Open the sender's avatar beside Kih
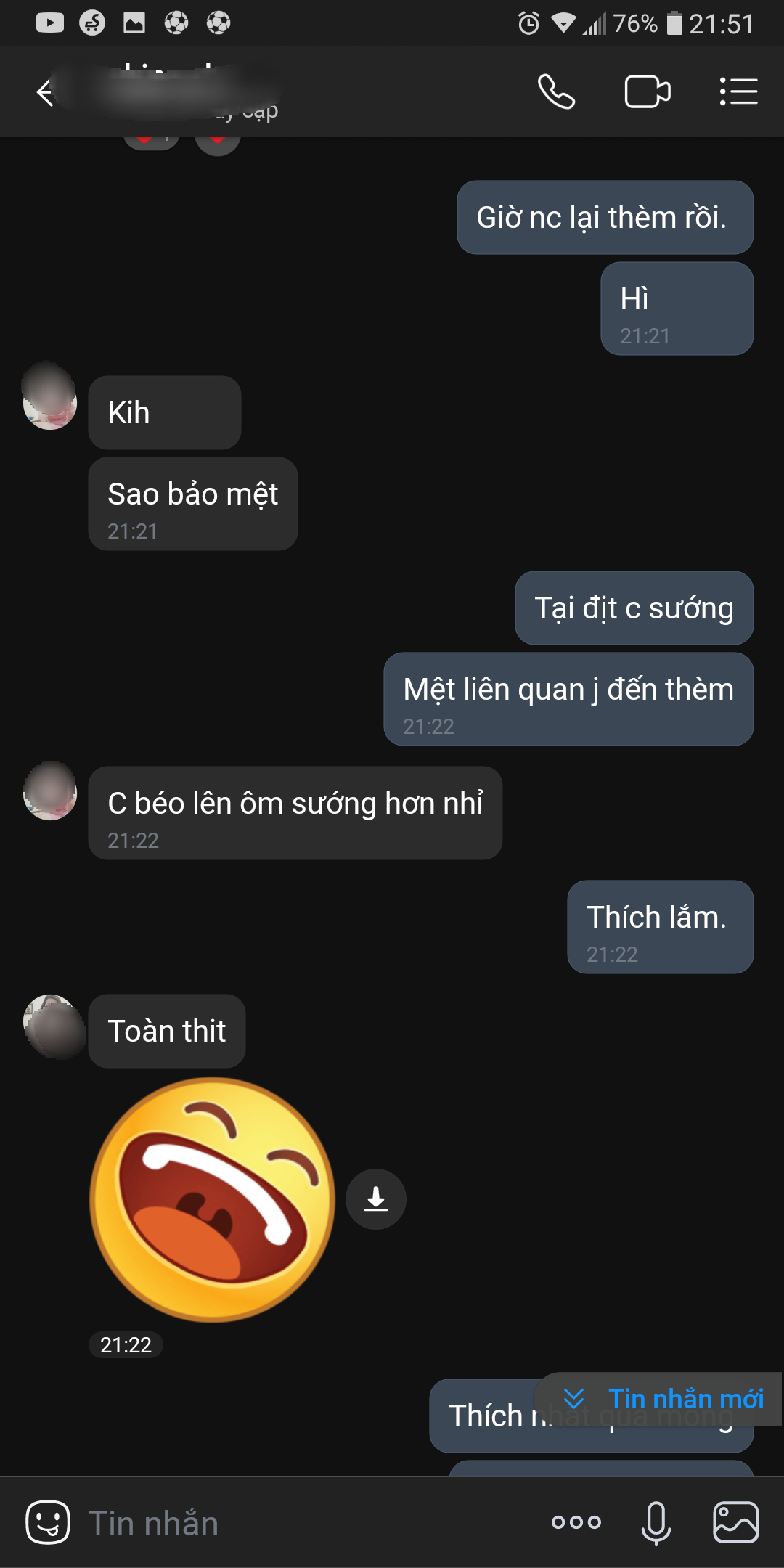784x1568 pixels. point(49,398)
